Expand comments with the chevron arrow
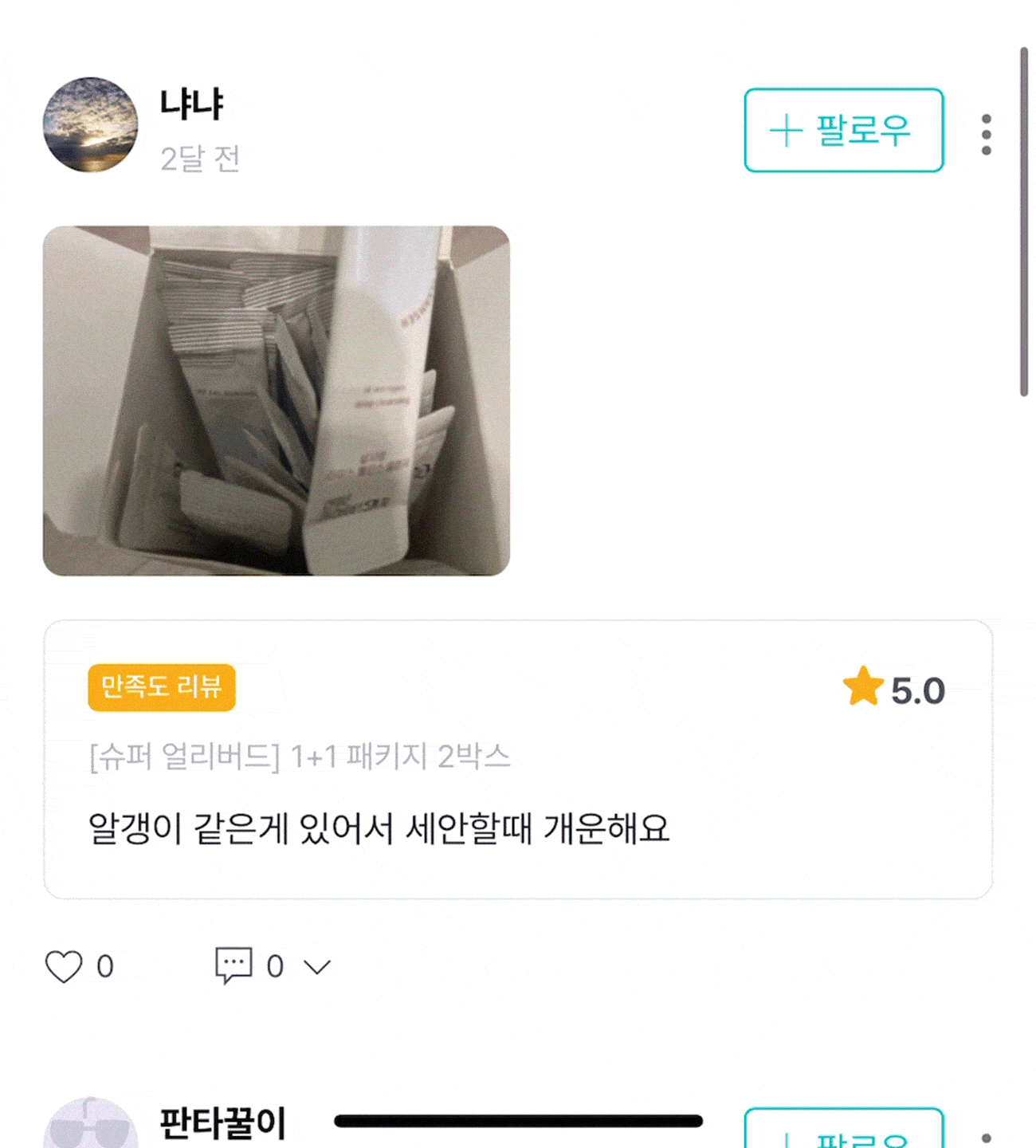The width and height of the screenshot is (1036, 1148). tap(317, 967)
